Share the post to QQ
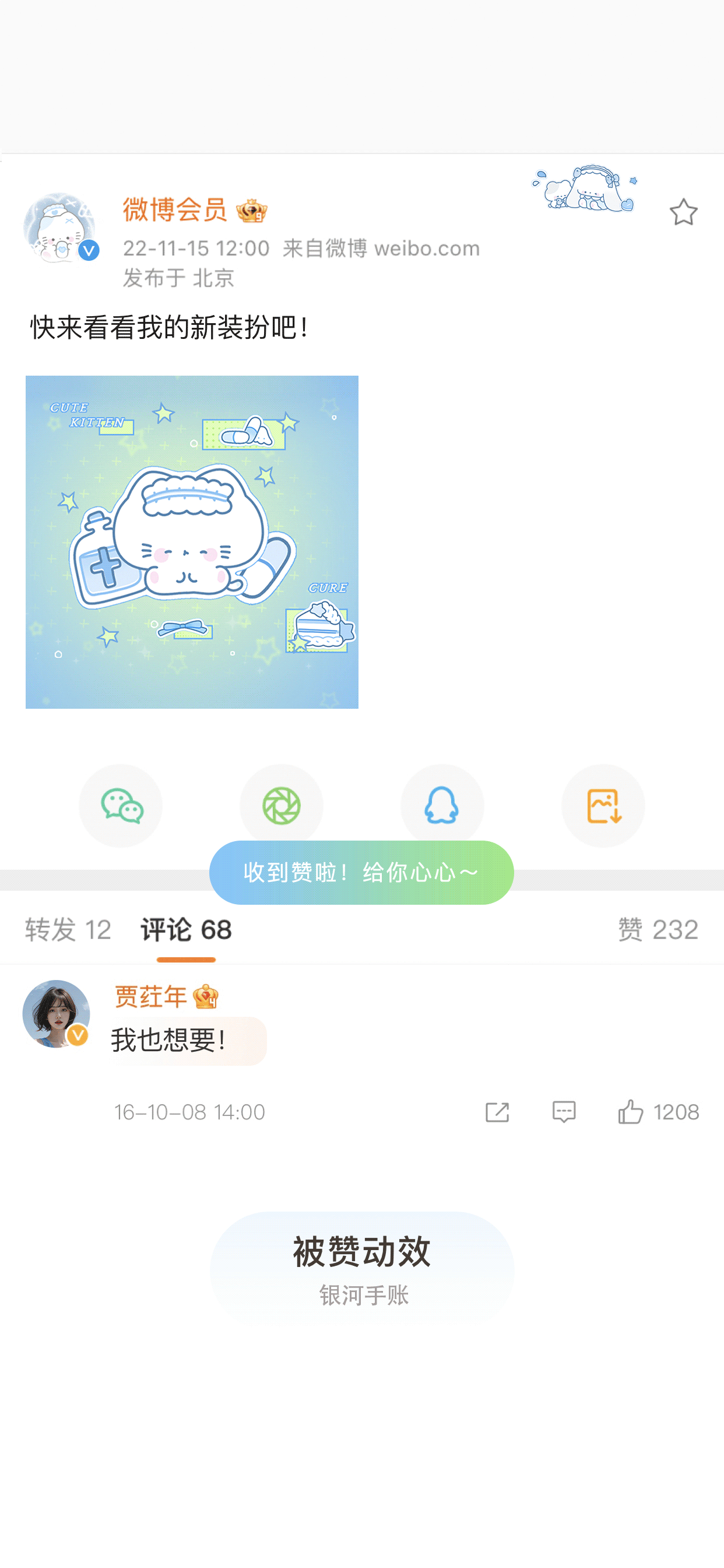 point(442,806)
